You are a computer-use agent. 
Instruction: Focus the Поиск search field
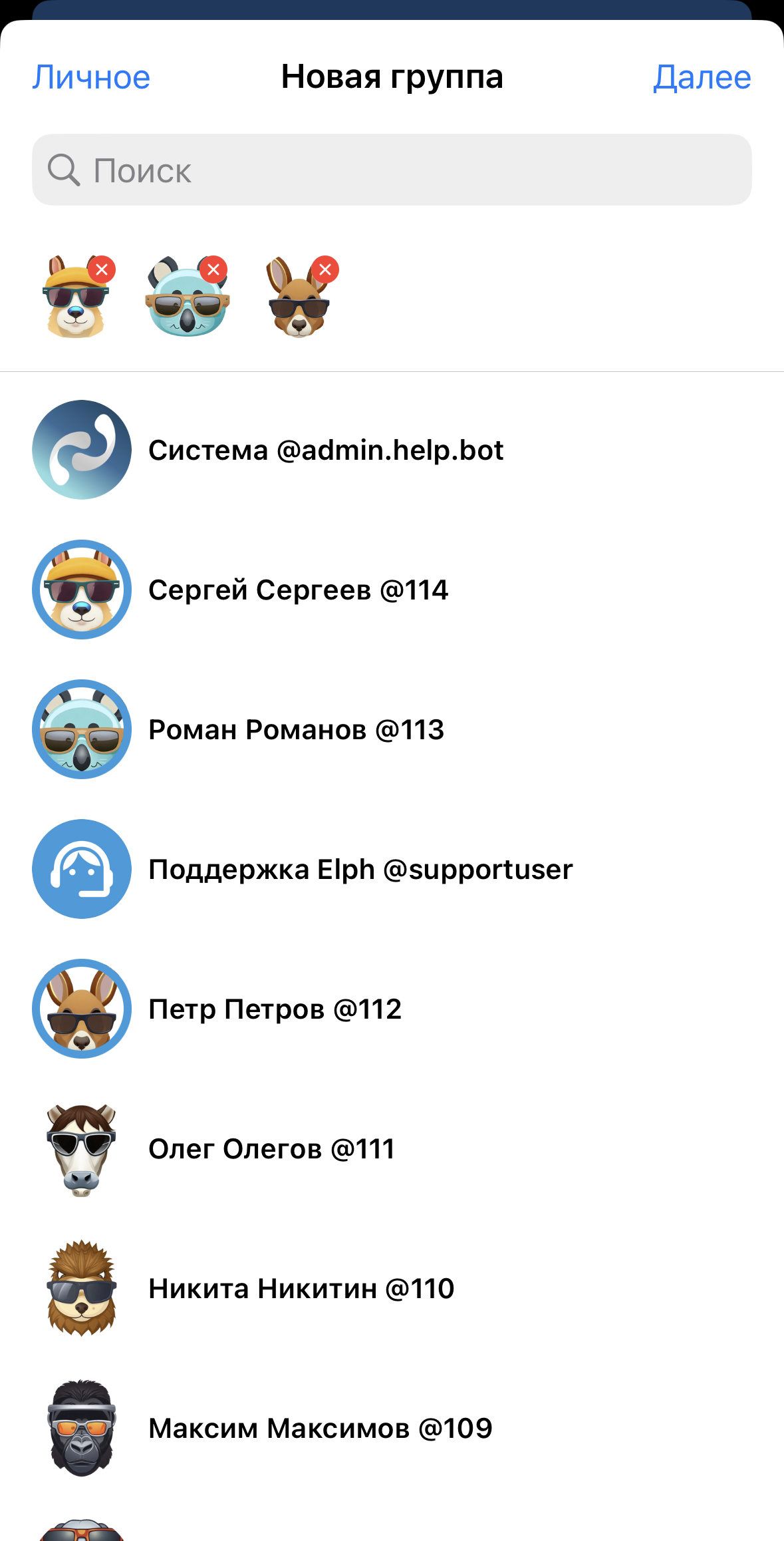(392, 170)
